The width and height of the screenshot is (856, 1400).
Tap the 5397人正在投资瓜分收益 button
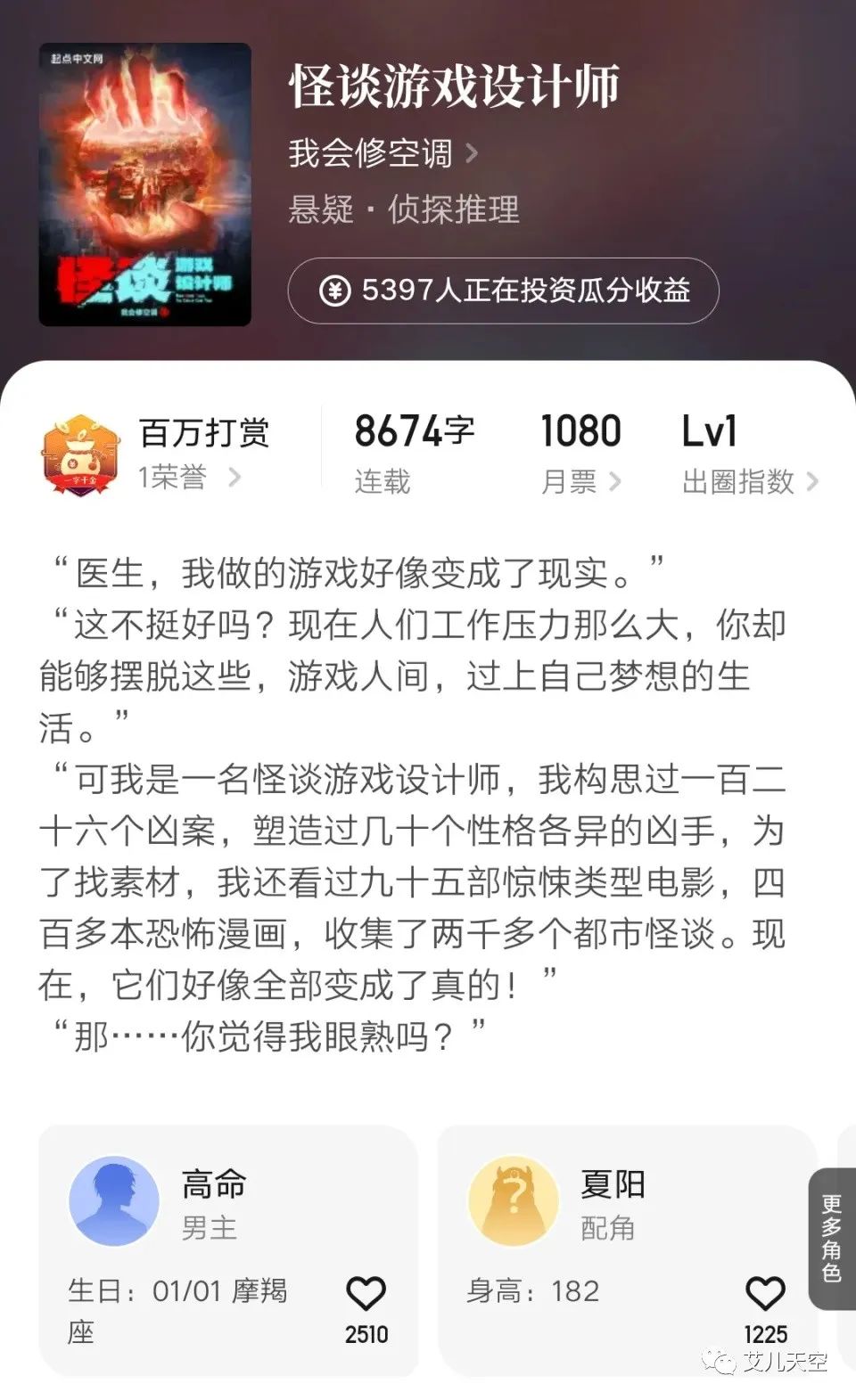pyautogui.click(x=503, y=291)
